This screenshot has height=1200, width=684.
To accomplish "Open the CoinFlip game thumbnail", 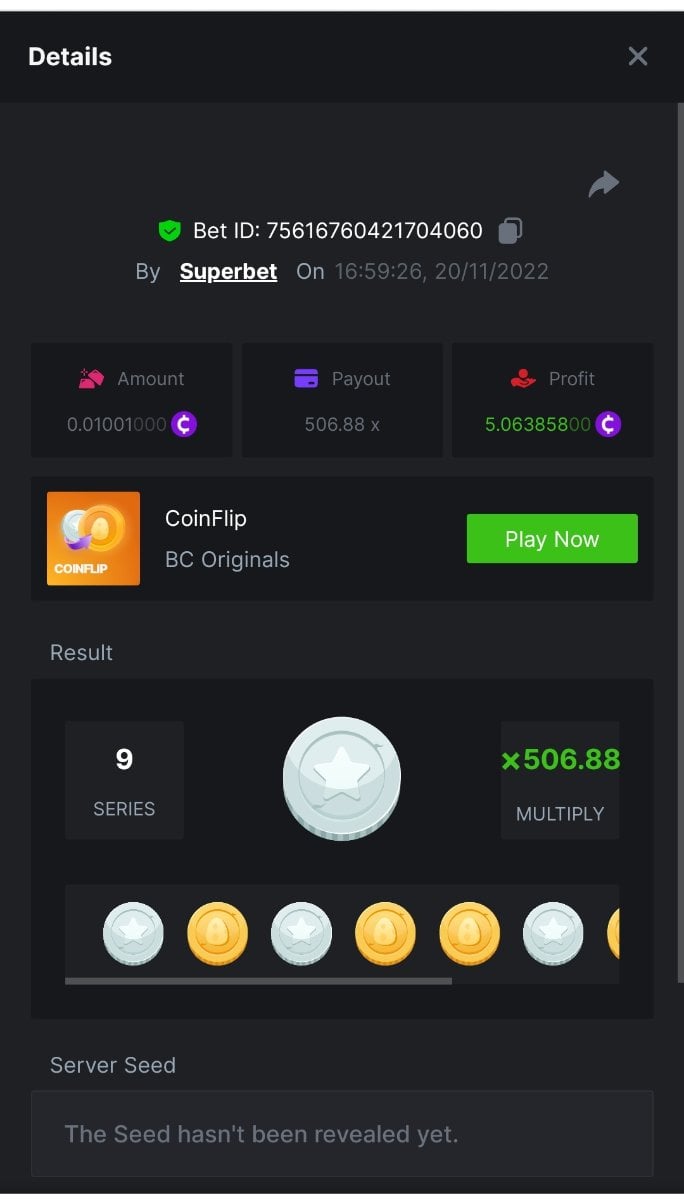I will pyautogui.click(x=93, y=539).
